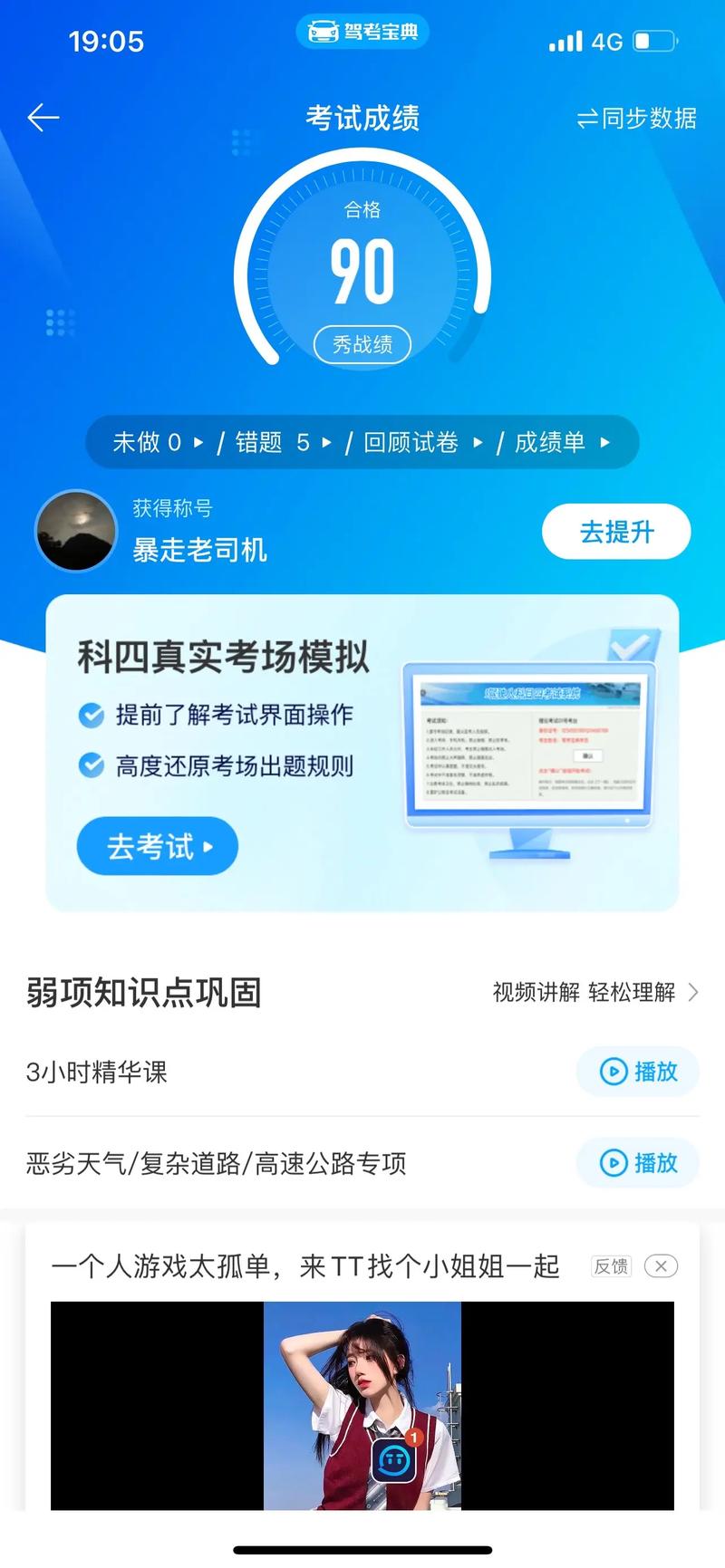Play the 3小时精华课 lesson
Image resolution: width=725 pixels, height=1568 pixels.
coord(638,1072)
